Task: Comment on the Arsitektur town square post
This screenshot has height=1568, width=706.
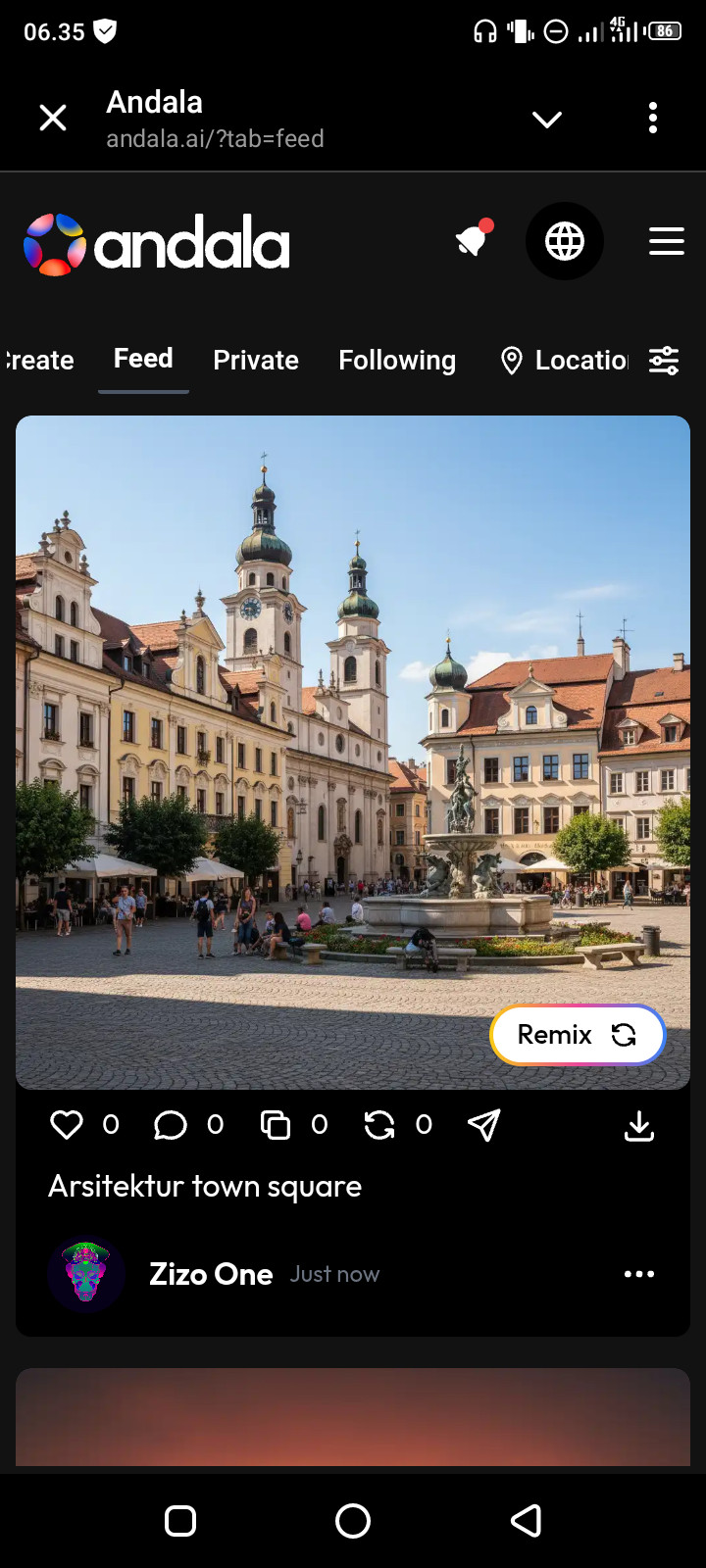Action: [171, 1125]
